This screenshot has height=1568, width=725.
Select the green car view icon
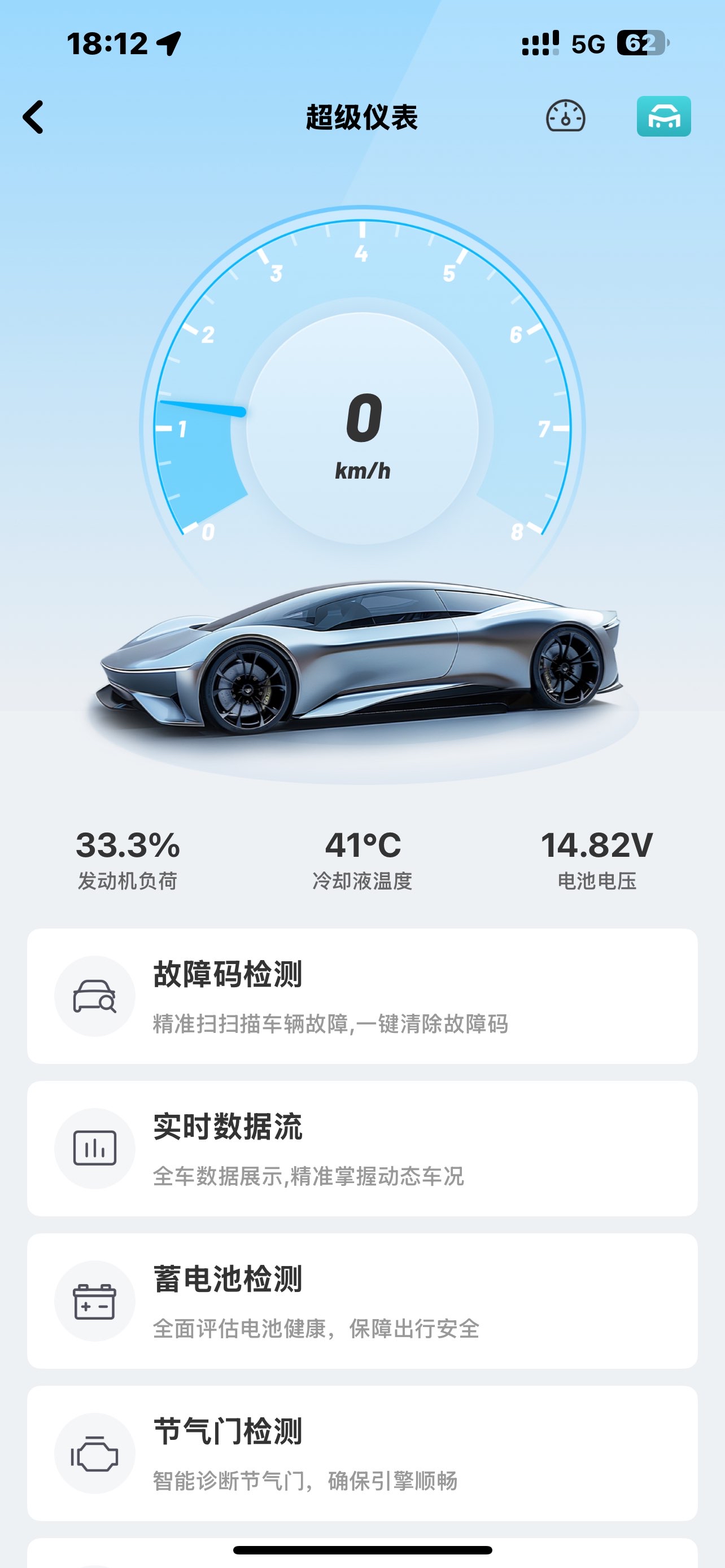point(663,116)
